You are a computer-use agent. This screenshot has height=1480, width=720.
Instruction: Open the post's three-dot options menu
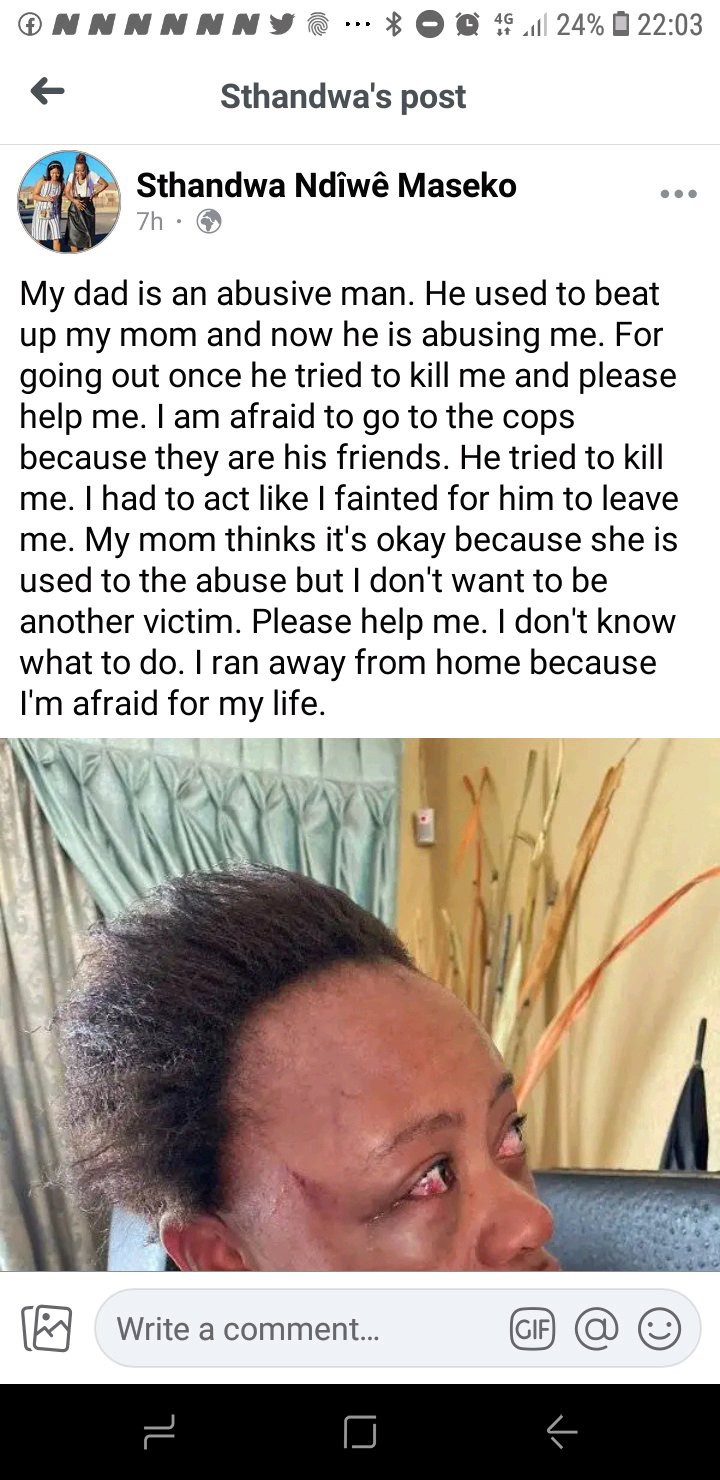click(678, 194)
